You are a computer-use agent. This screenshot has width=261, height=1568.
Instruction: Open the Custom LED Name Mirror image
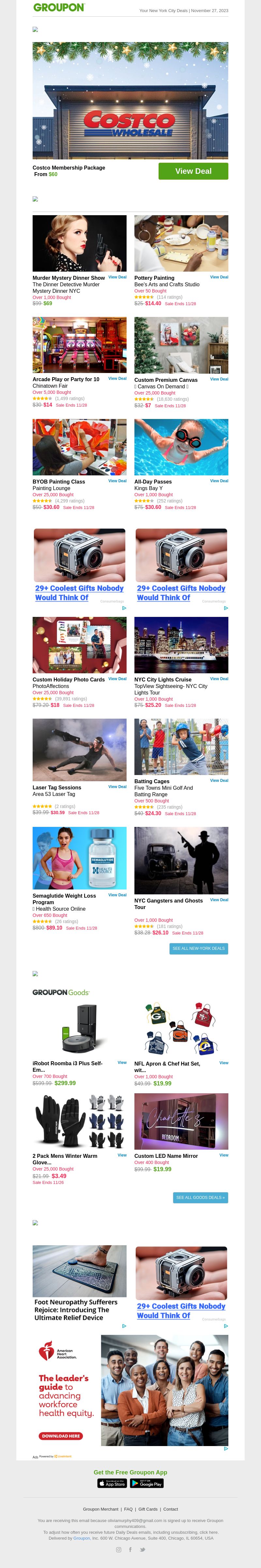(181, 1121)
